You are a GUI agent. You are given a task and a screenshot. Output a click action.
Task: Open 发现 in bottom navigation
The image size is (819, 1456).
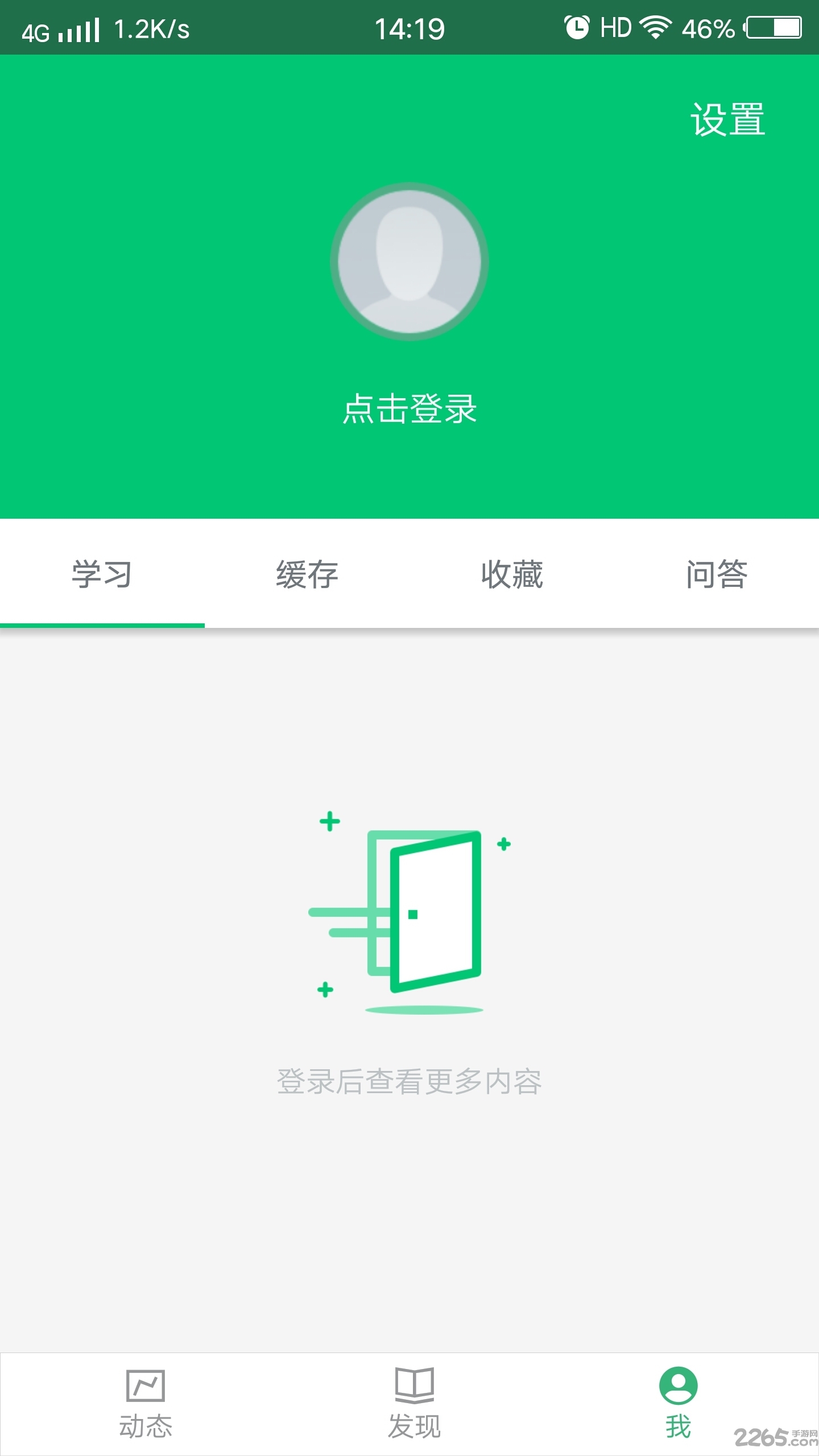click(x=414, y=1404)
